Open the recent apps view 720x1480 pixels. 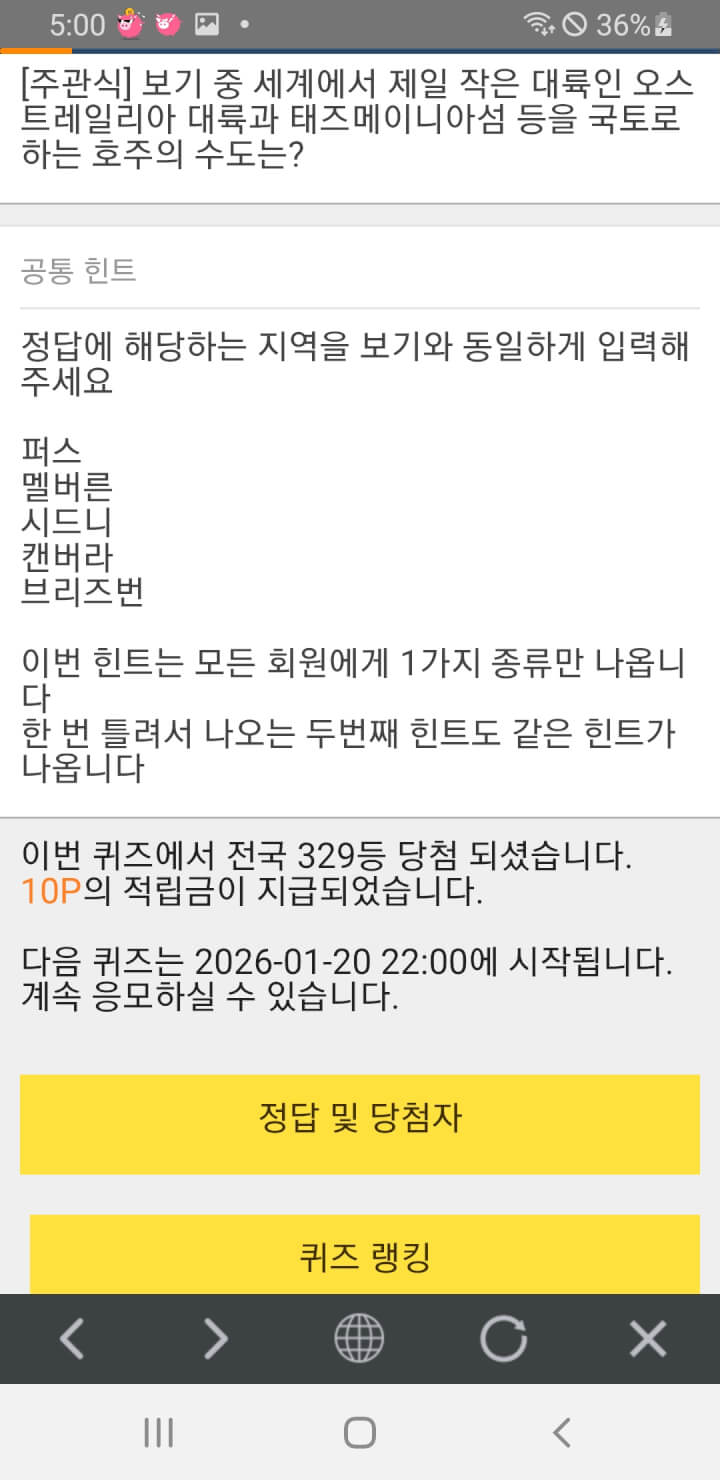[158, 1432]
